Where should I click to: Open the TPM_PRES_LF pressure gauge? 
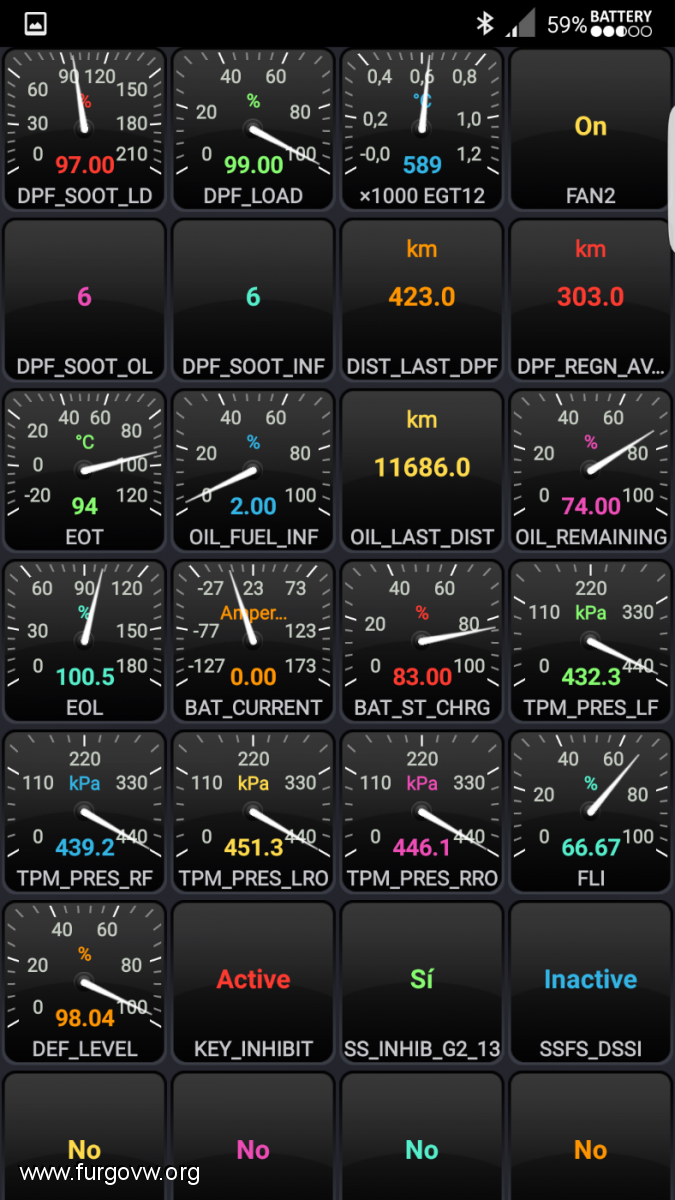click(590, 641)
